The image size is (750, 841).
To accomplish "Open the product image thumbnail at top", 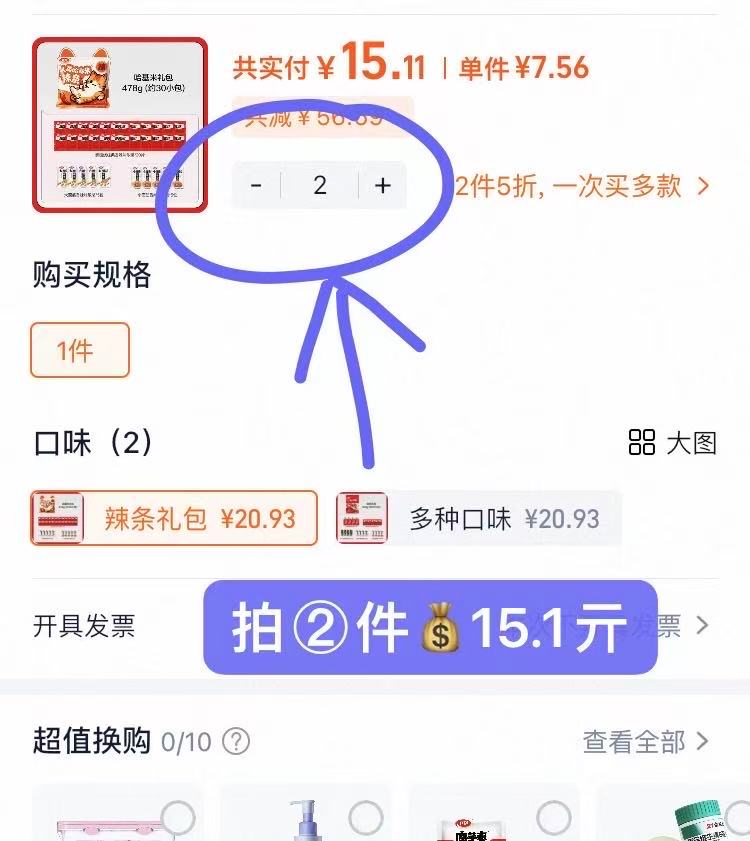I will pos(120,125).
